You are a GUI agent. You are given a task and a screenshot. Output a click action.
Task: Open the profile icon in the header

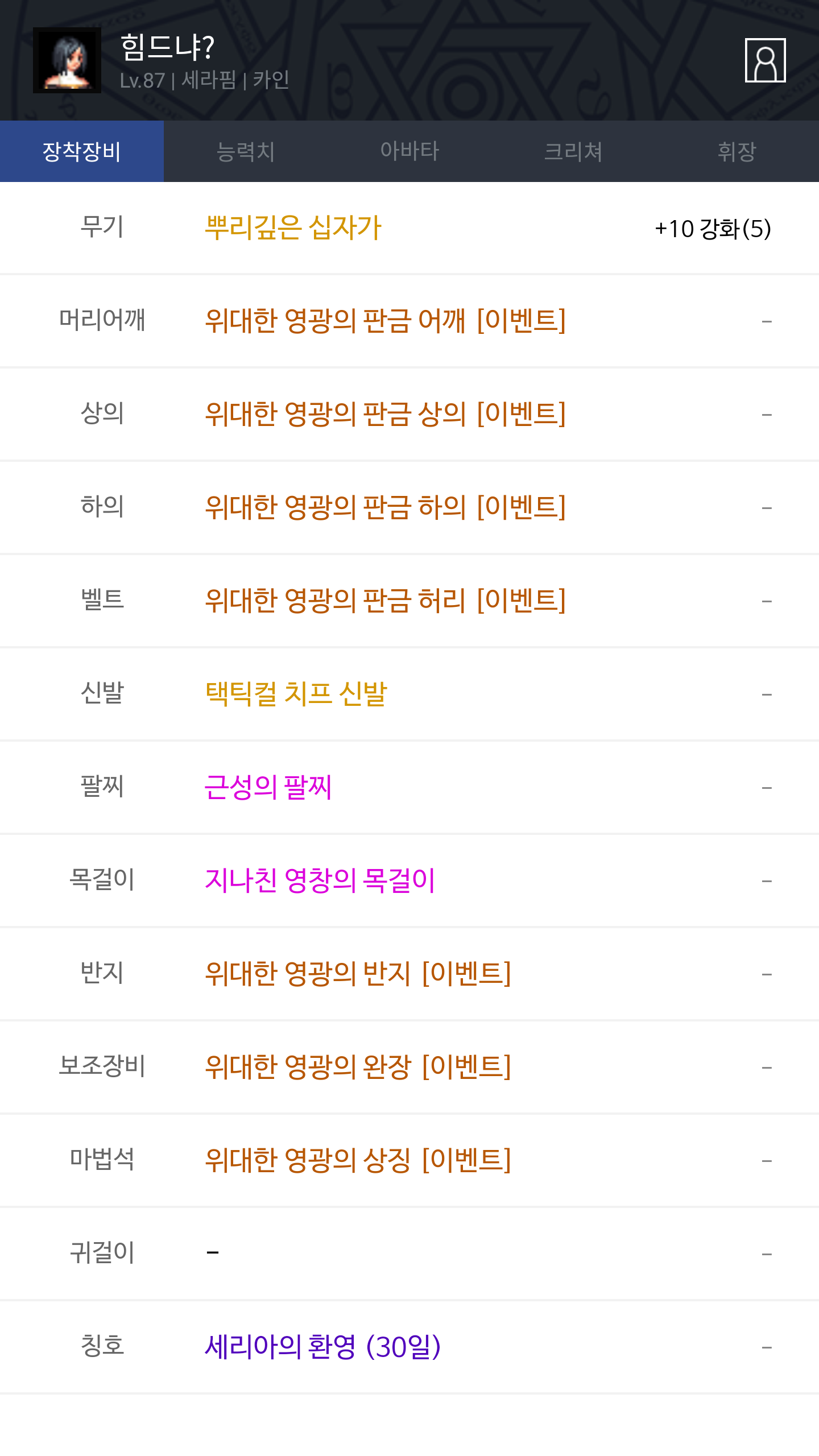click(765, 60)
